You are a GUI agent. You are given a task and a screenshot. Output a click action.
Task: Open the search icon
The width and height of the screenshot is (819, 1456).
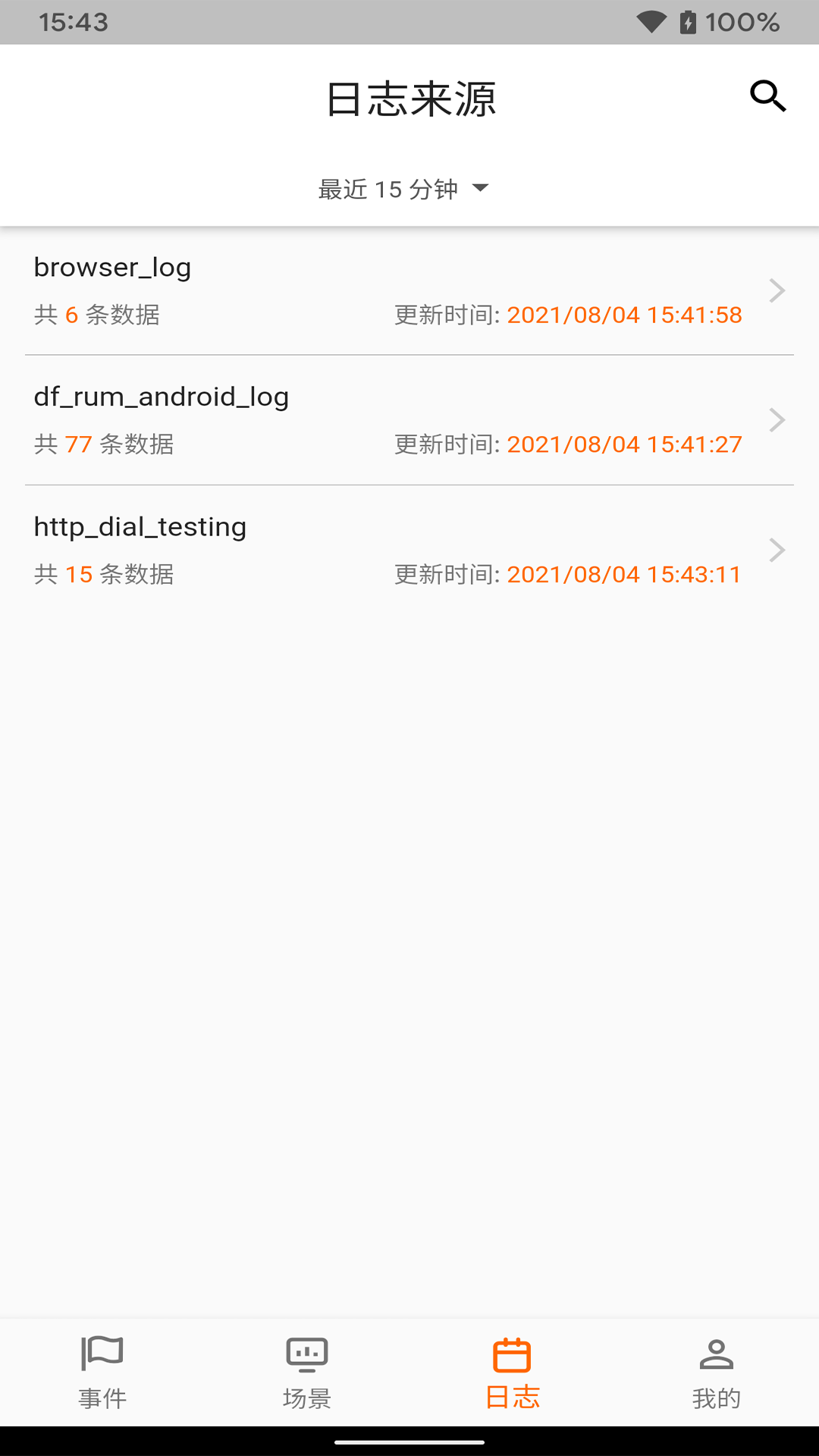pos(768,96)
